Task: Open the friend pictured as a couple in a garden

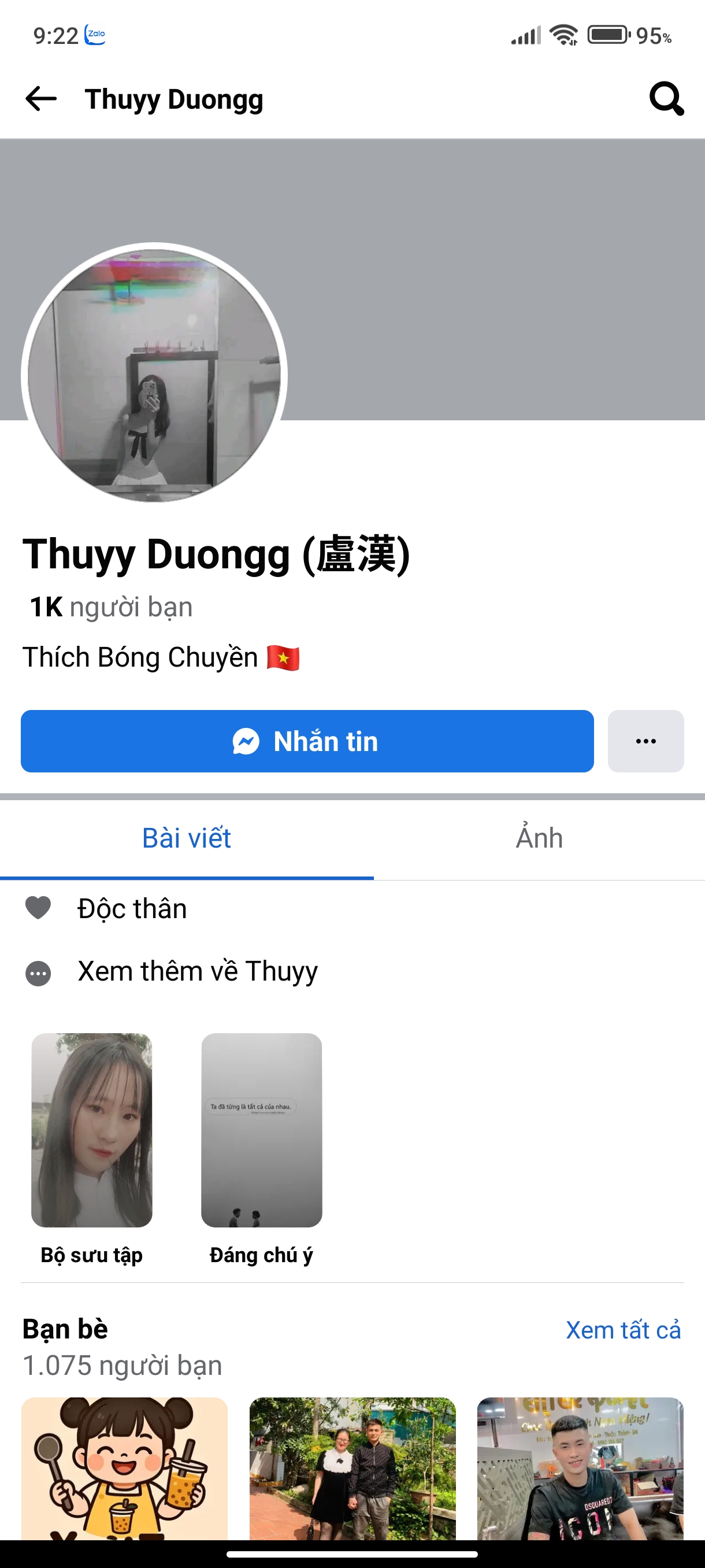Action: point(352,1468)
